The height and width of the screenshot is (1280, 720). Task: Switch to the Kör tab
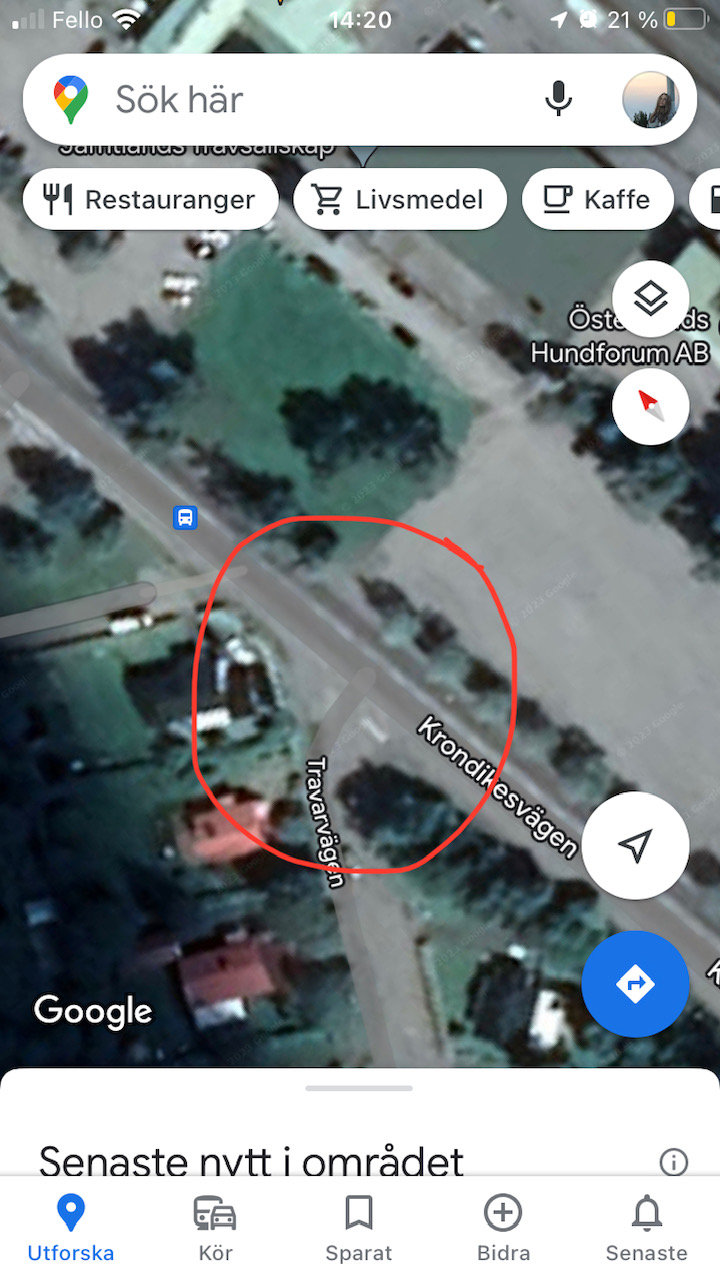(x=215, y=1228)
